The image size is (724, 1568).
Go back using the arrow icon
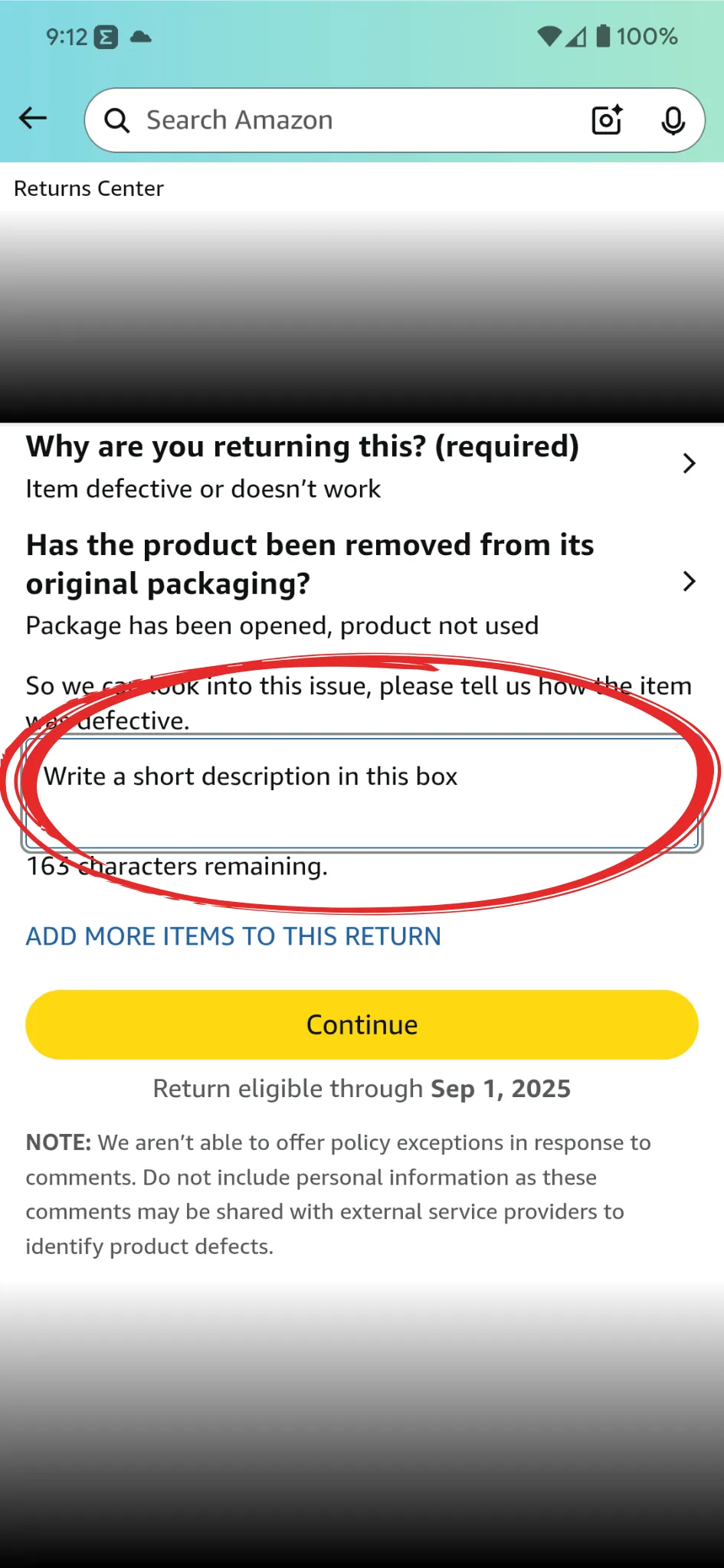33,119
